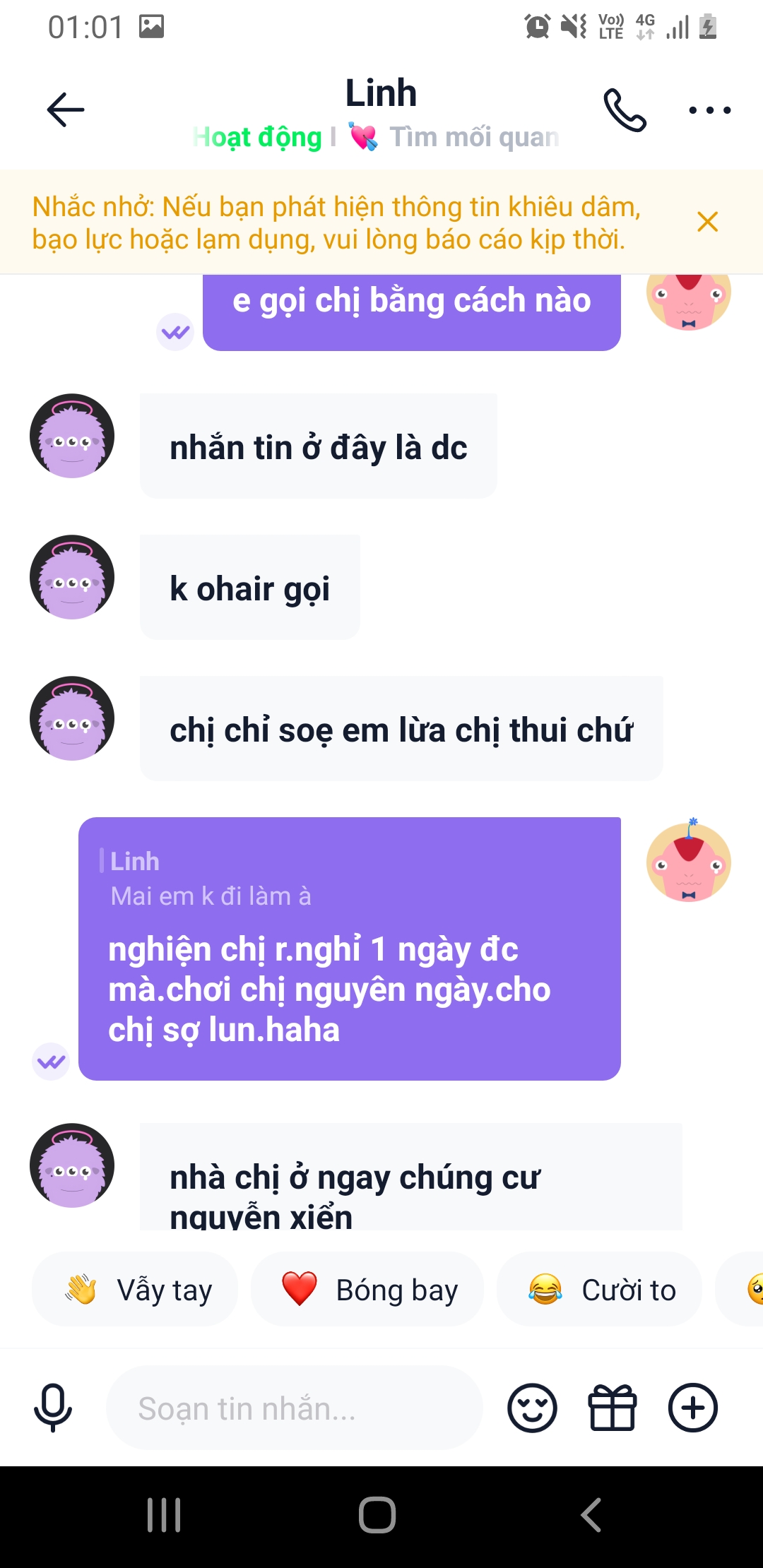
Task: Open the emoji picker
Action: [532, 1408]
